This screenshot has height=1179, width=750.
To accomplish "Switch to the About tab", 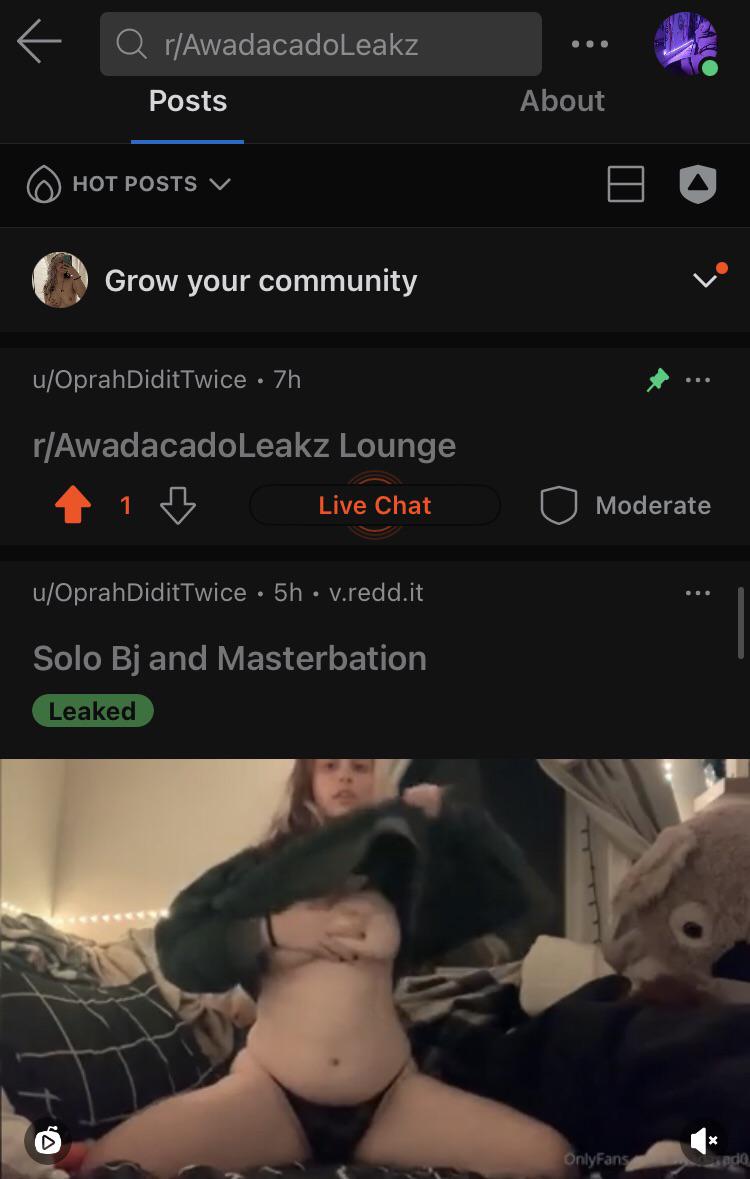I will pos(562,101).
